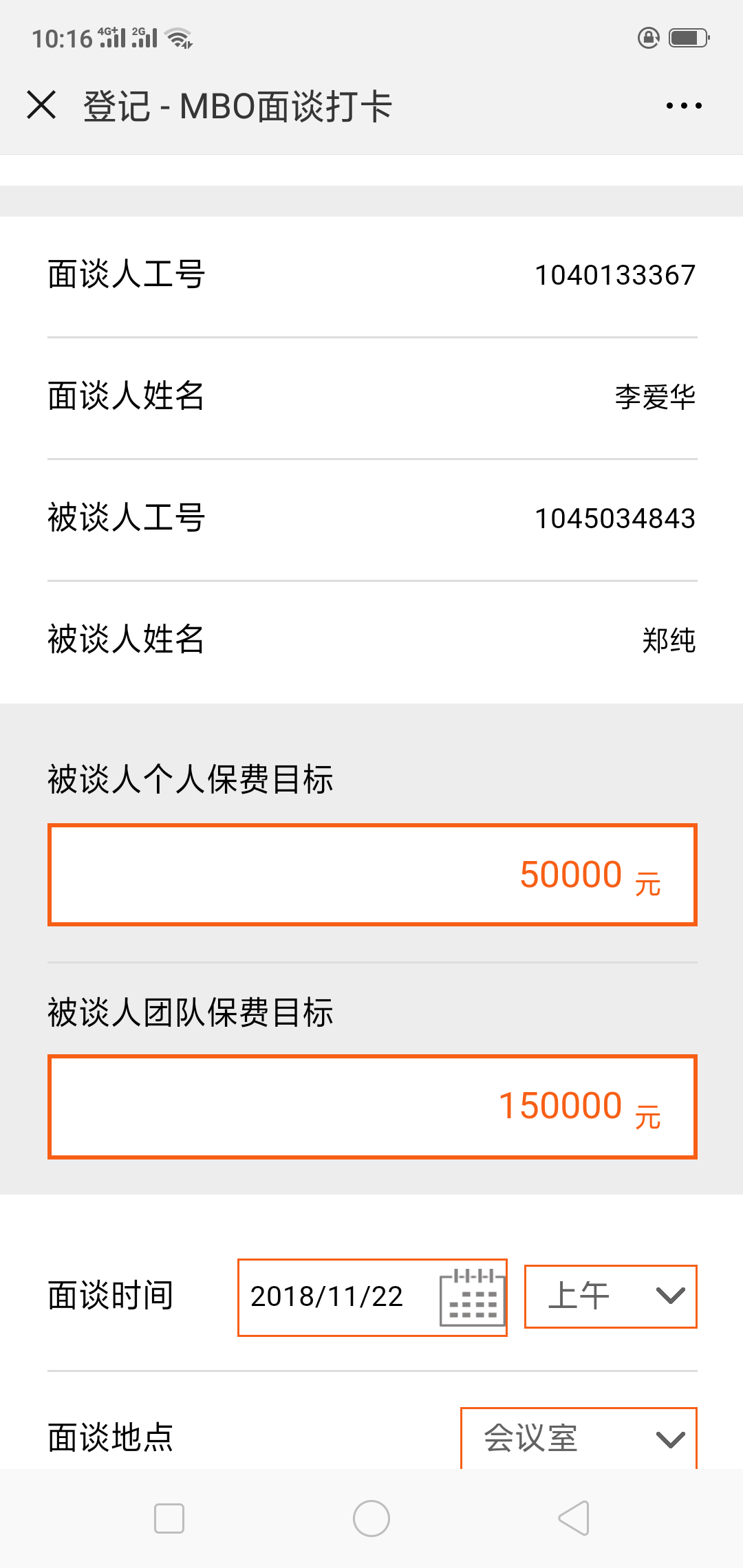This screenshot has height=1568, width=743.
Task: Edit the 被谈人团队保费目标 amount field
Action: pos(372,1107)
